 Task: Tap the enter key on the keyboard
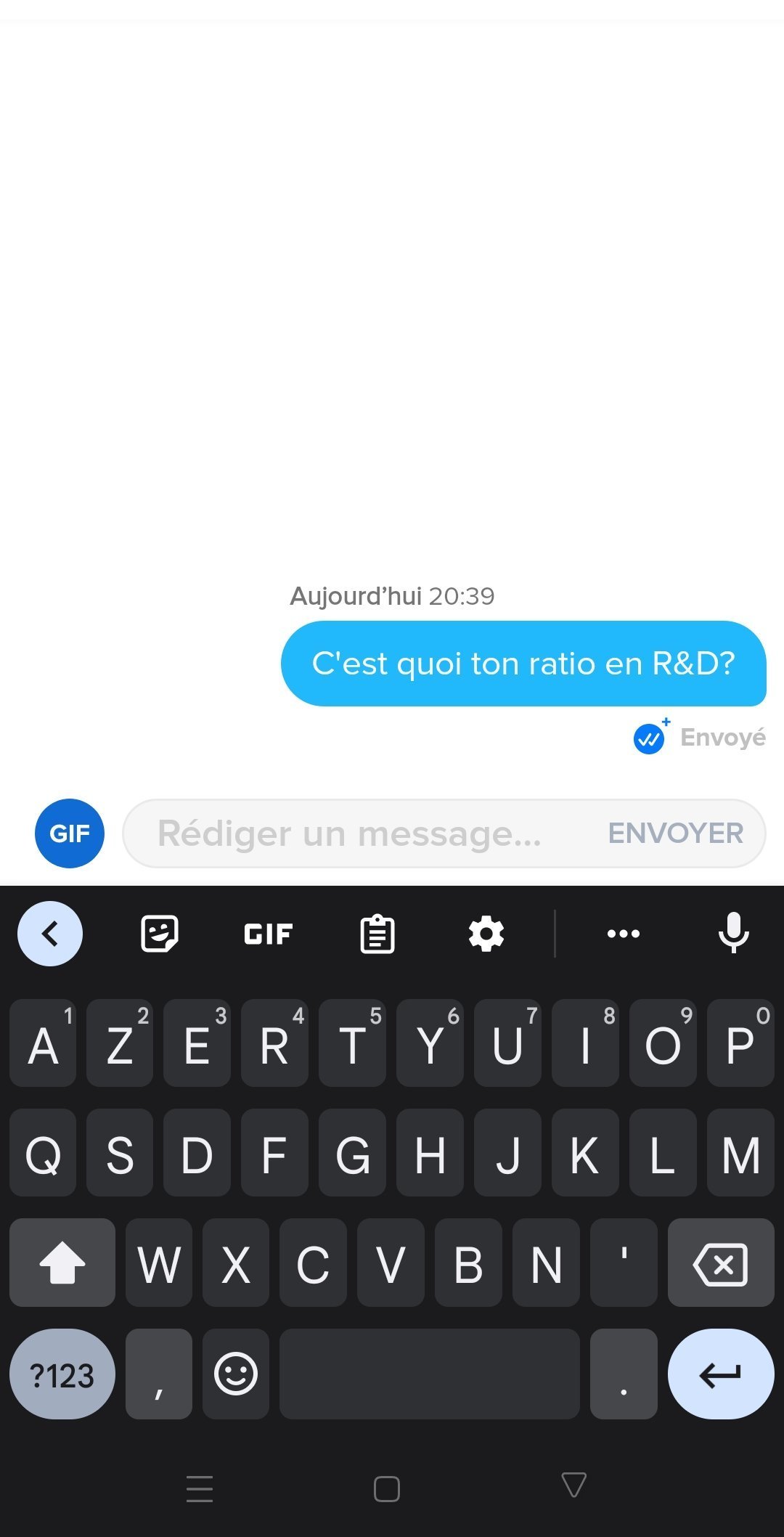tap(720, 1374)
